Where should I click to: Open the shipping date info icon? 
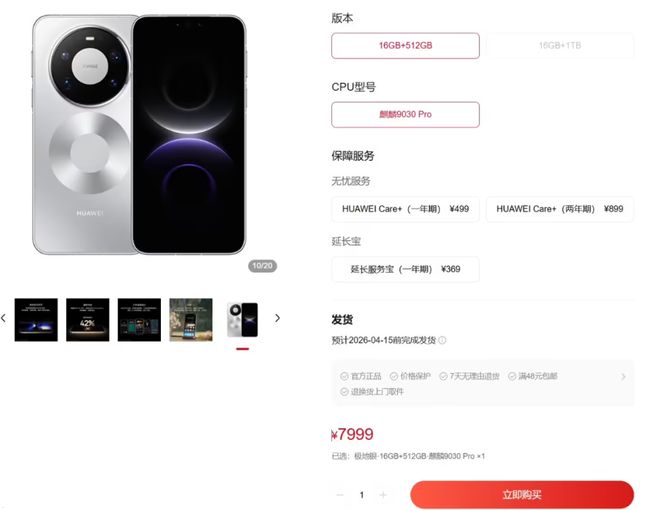point(443,341)
